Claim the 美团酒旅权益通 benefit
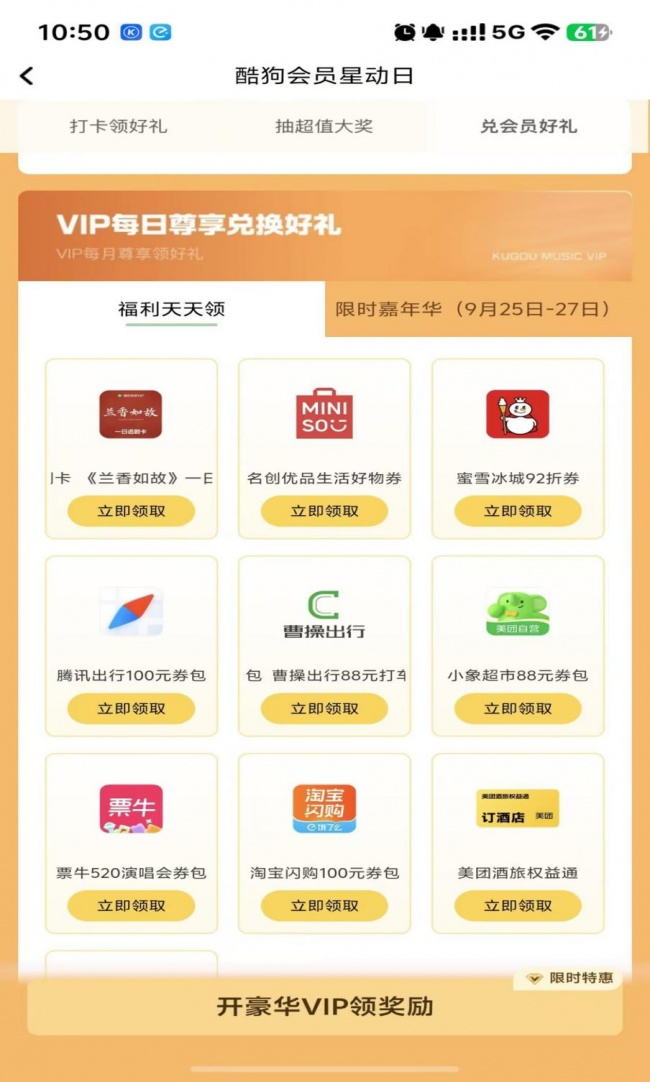The width and height of the screenshot is (650, 1082). (x=518, y=906)
